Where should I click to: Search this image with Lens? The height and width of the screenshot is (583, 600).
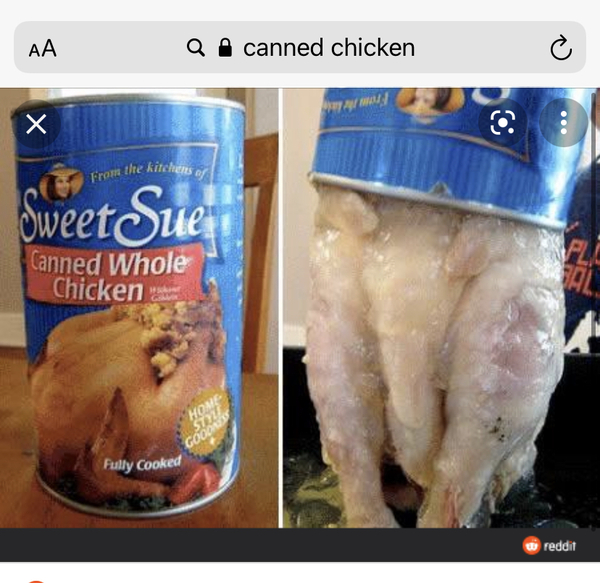pos(503,123)
